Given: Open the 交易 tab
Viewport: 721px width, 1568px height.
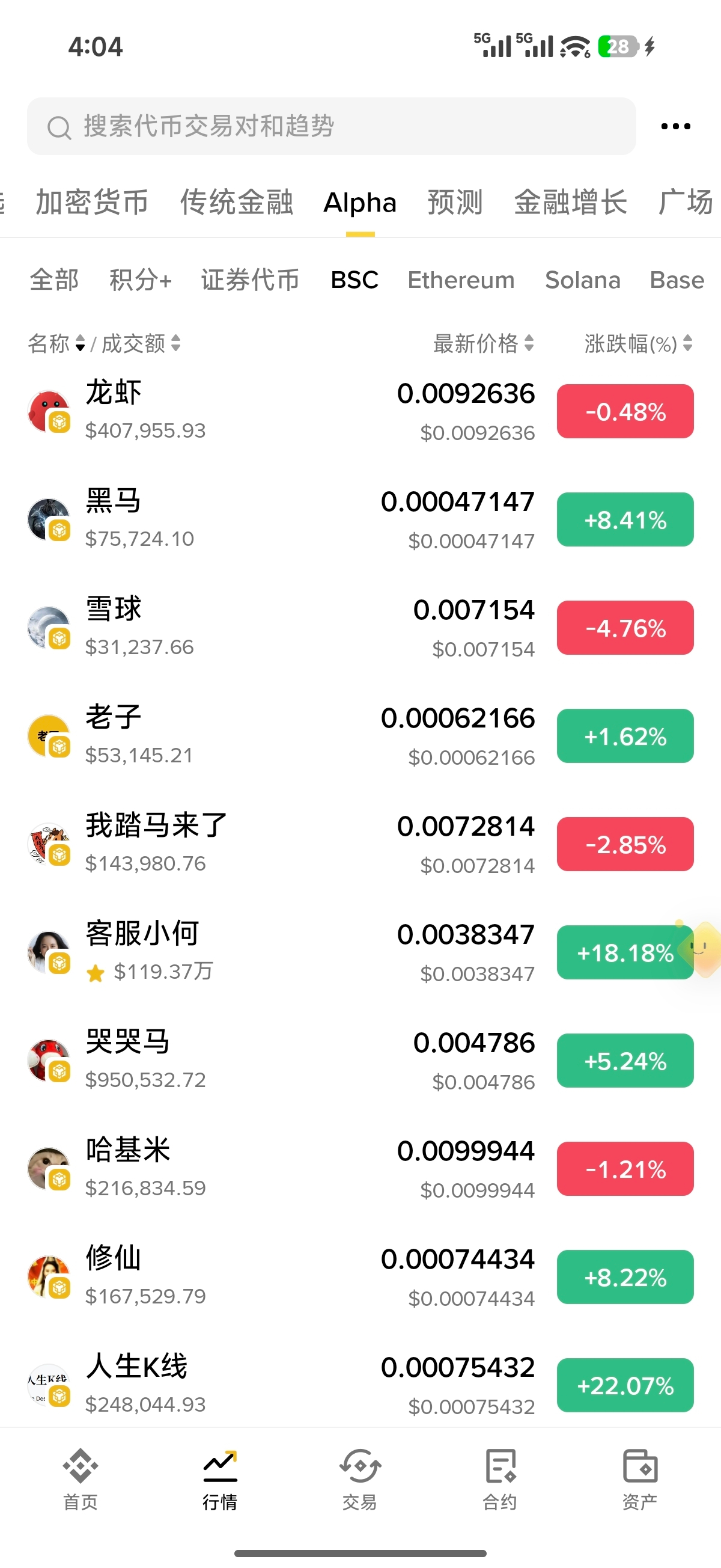Looking at the screenshot, I should [x=359, y=1479].
